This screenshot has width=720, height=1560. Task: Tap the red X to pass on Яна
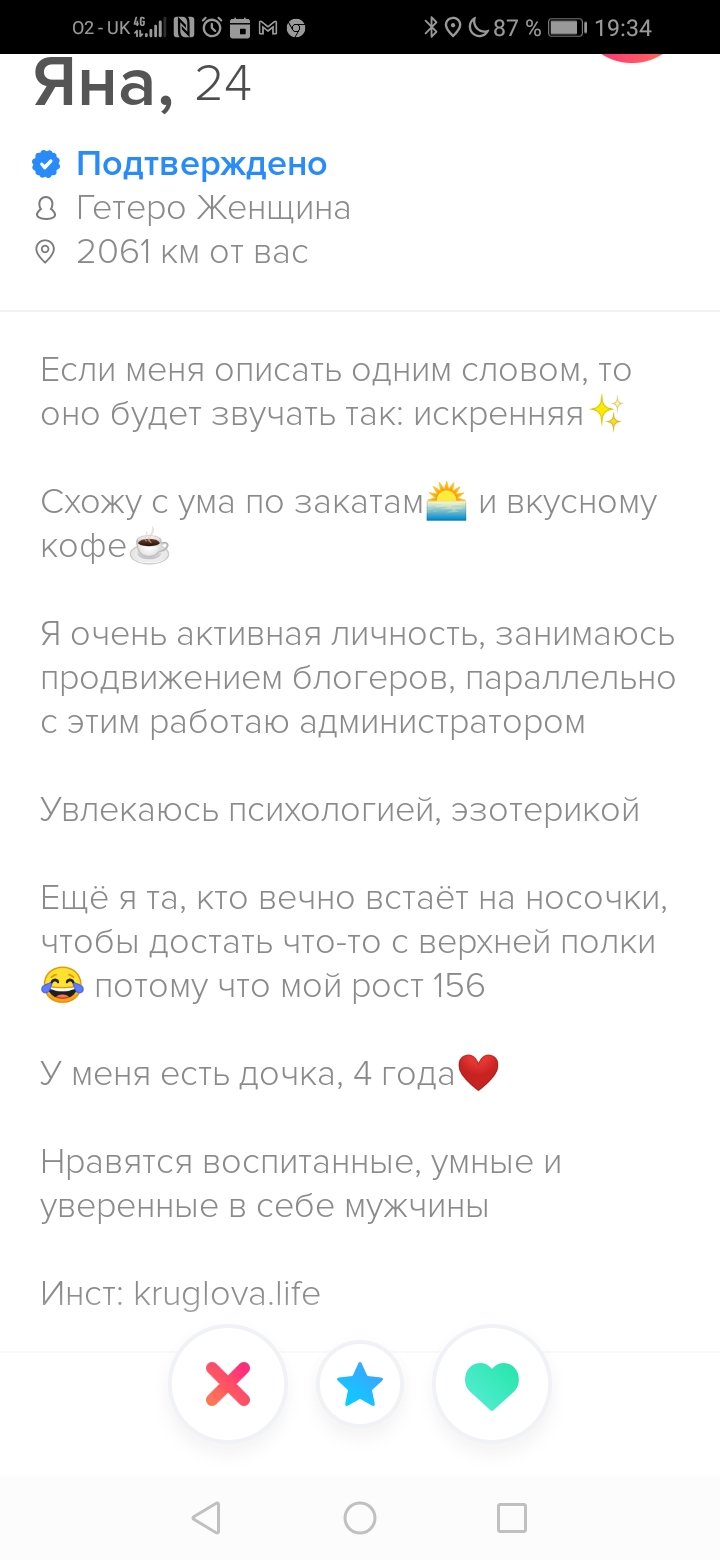[228, 1384]
